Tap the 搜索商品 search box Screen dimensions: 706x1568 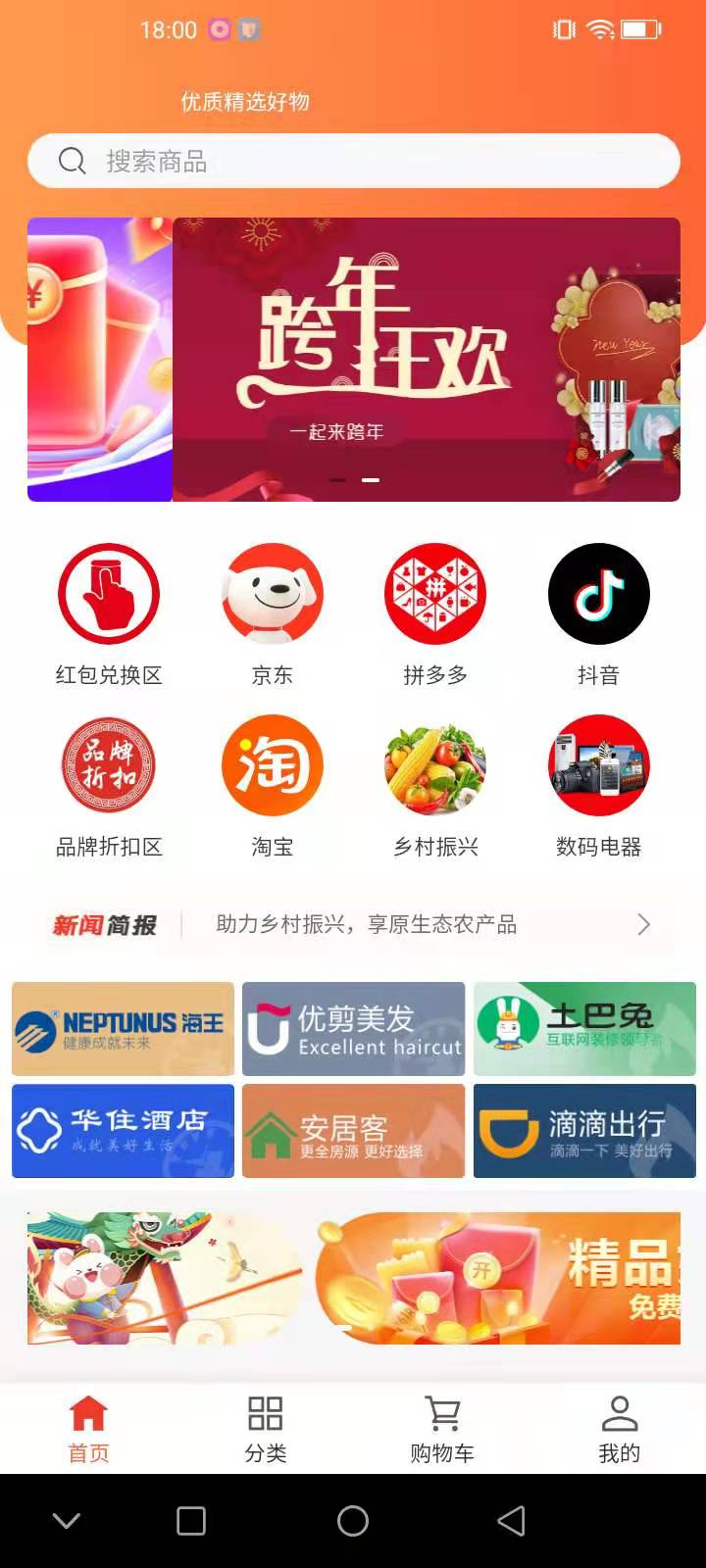(x=353, y=161)
